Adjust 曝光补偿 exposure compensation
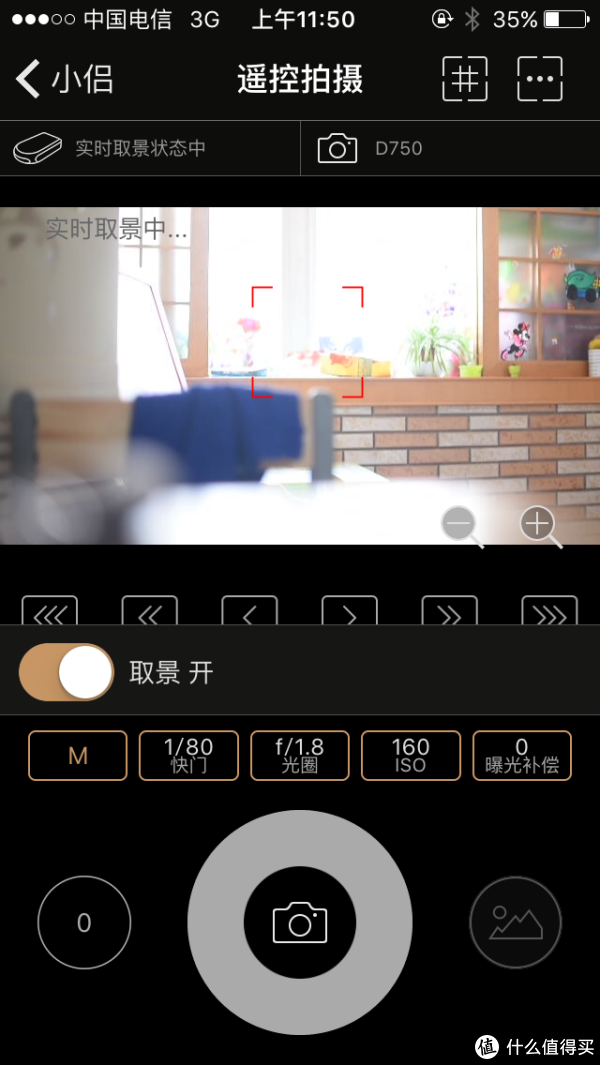The width and height of the screenshot is (600, 1065). pyautogui.click(x=522, y=756)
